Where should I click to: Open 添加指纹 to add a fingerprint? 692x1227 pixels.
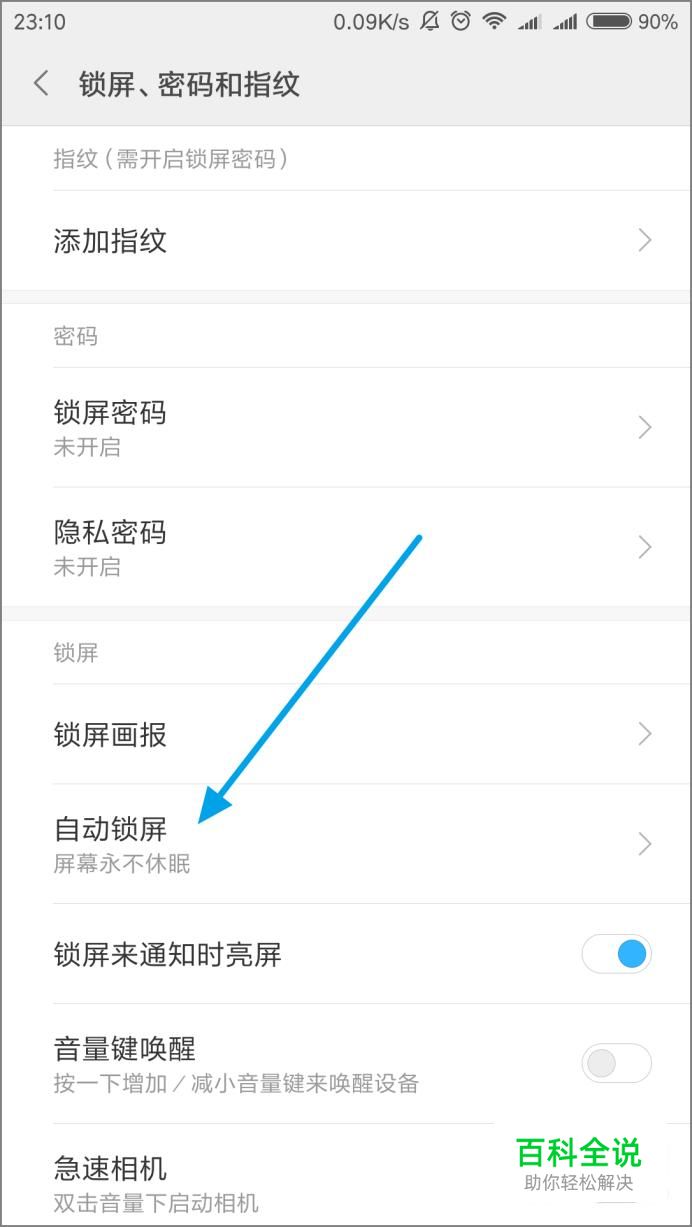346,240
